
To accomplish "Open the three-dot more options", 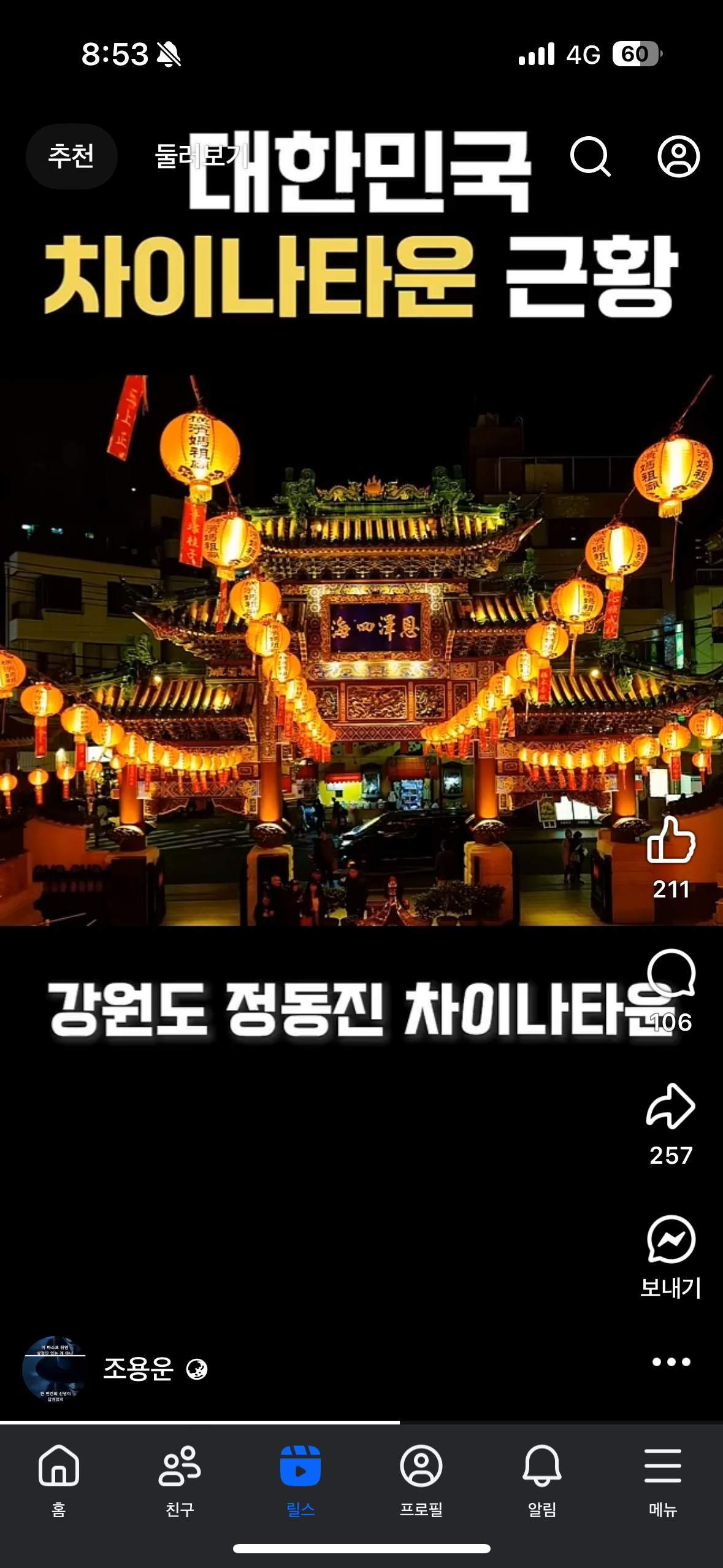I will [x=671, y=1362].
